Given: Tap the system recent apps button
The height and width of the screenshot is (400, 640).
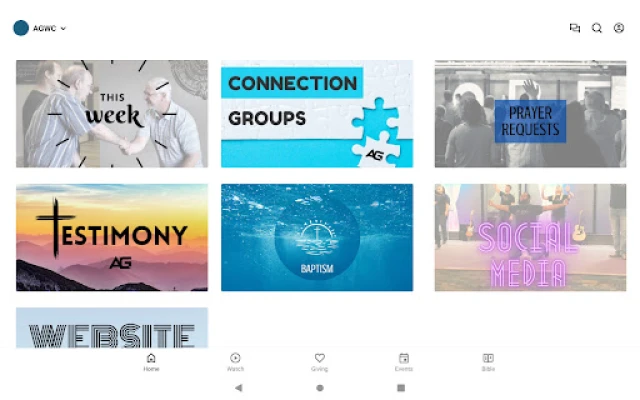Looking at the screenshot, I should pos(401,387).
